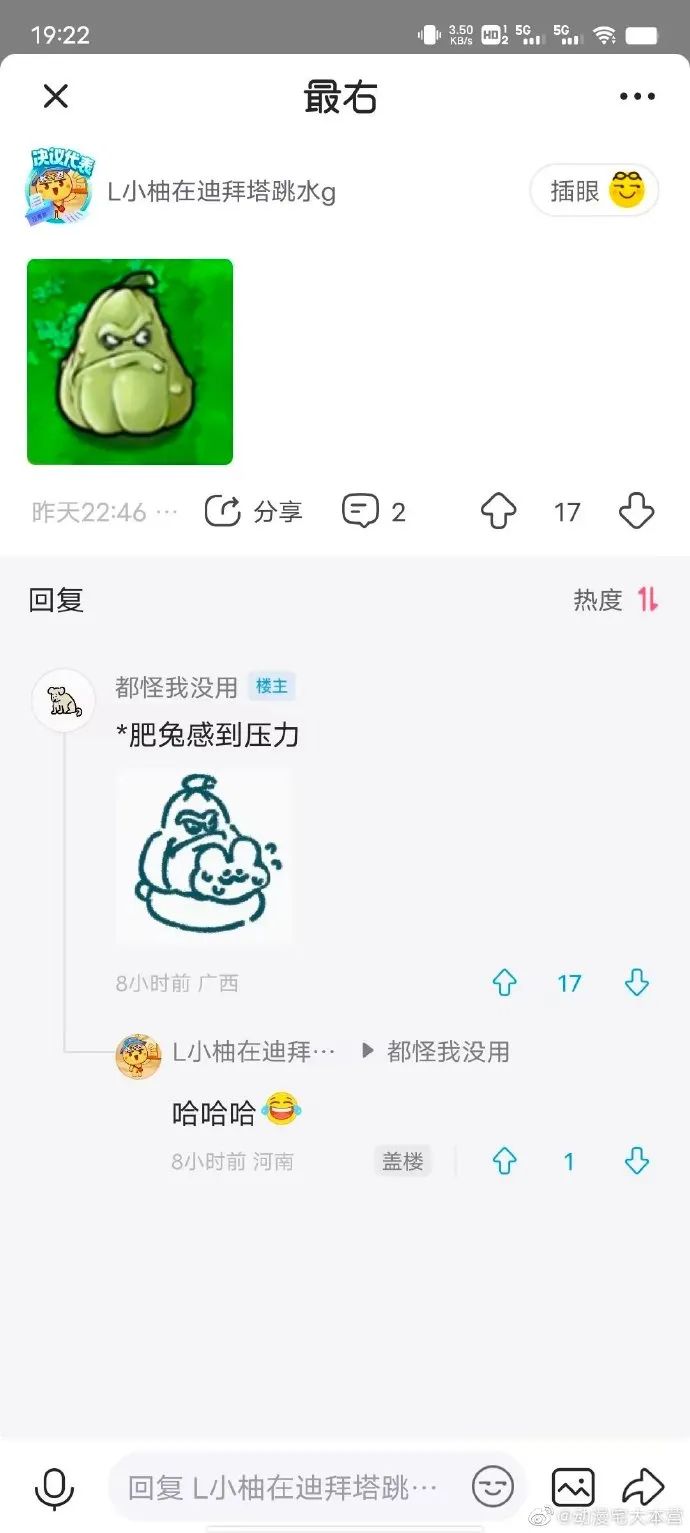The height and width of the screenshot is (1533, 690).
Task: Open the emoji picker
Action: coord(493,1487)
